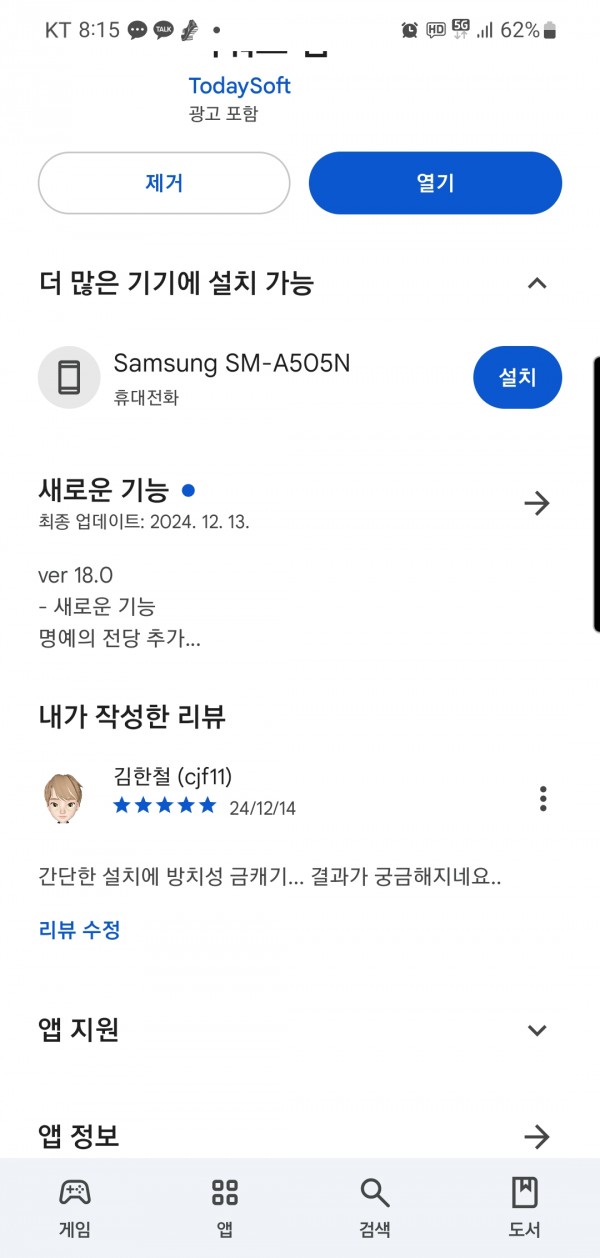Image resolution: width=600 pixels, height=1258 pixels.
Task: Open overflow menu on my review
Action: pos(543,798)
